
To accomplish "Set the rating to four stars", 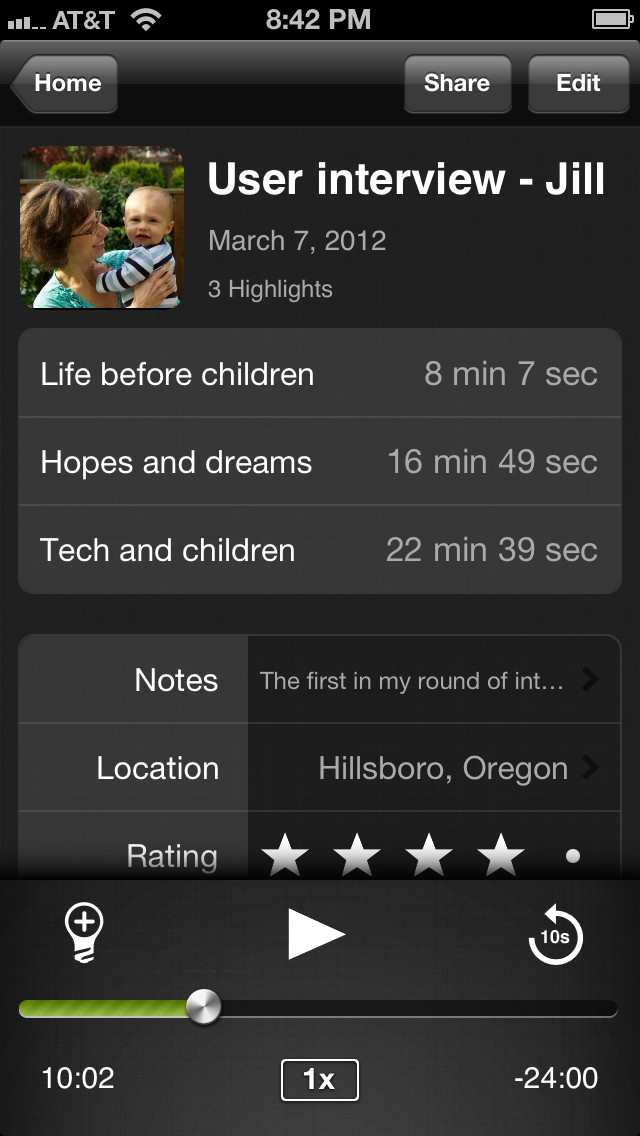I will [x=500, y=857].
